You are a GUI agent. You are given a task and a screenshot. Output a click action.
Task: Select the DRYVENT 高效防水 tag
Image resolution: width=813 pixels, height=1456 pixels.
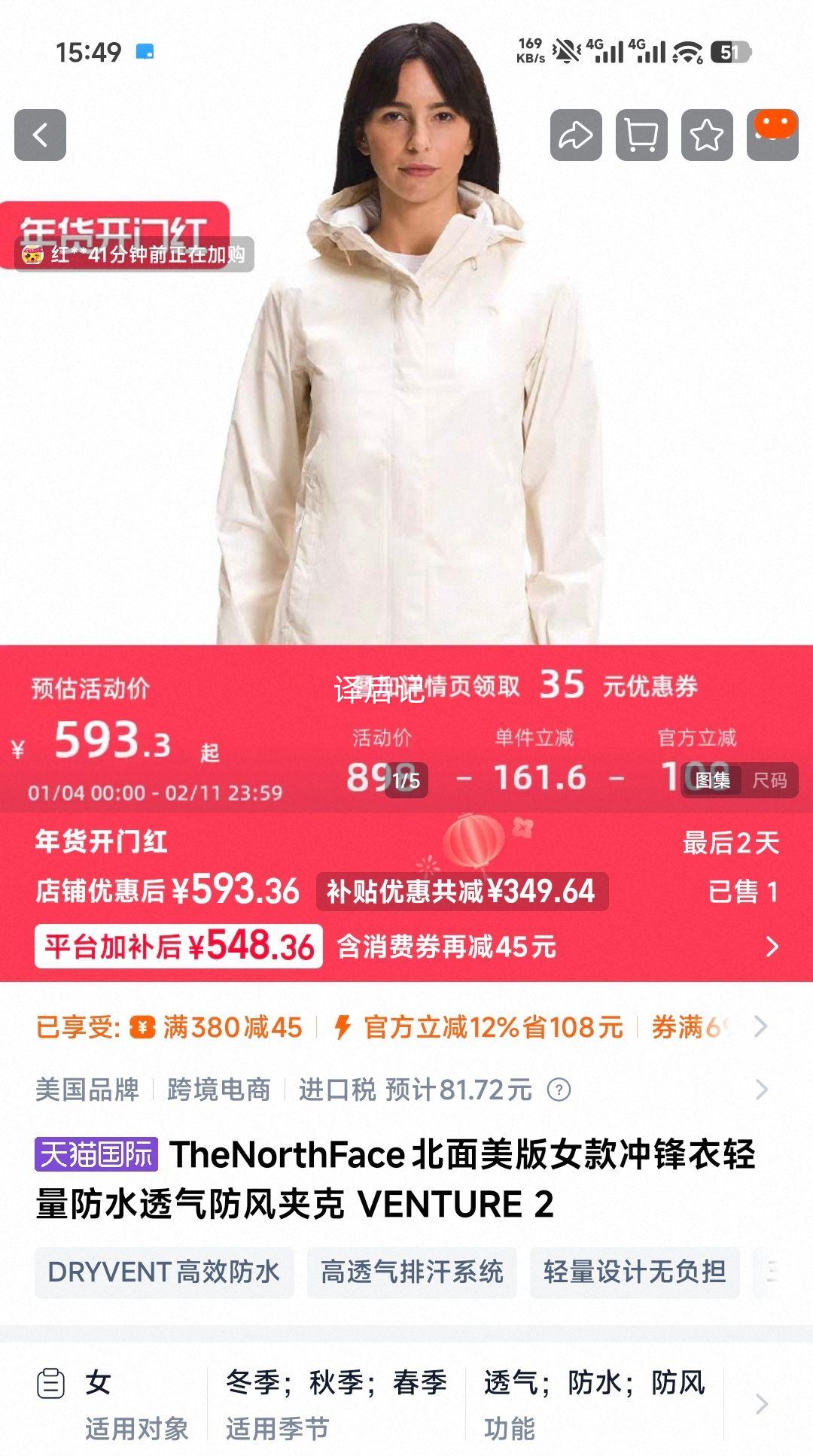tap(166, 1273)
